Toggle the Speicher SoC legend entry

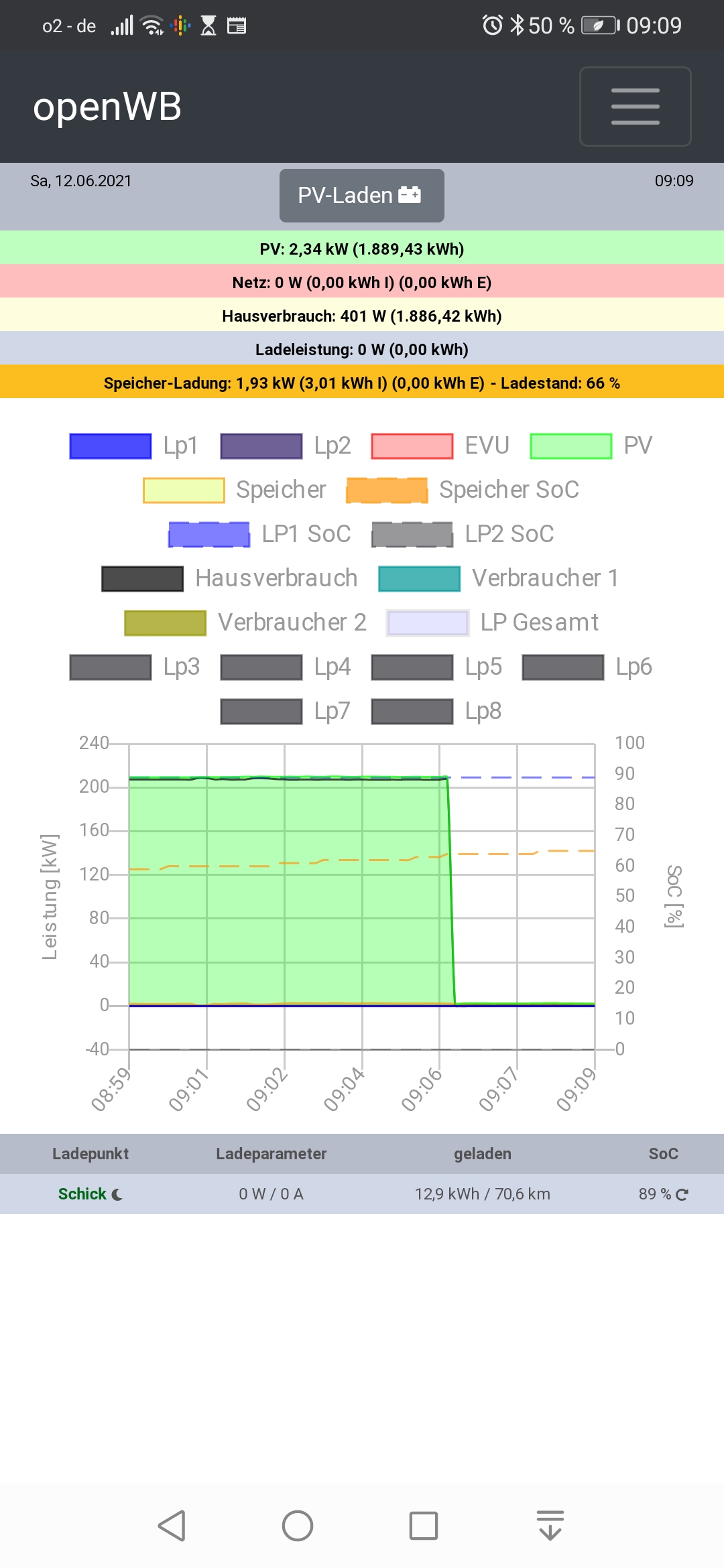tap(463, 491)
